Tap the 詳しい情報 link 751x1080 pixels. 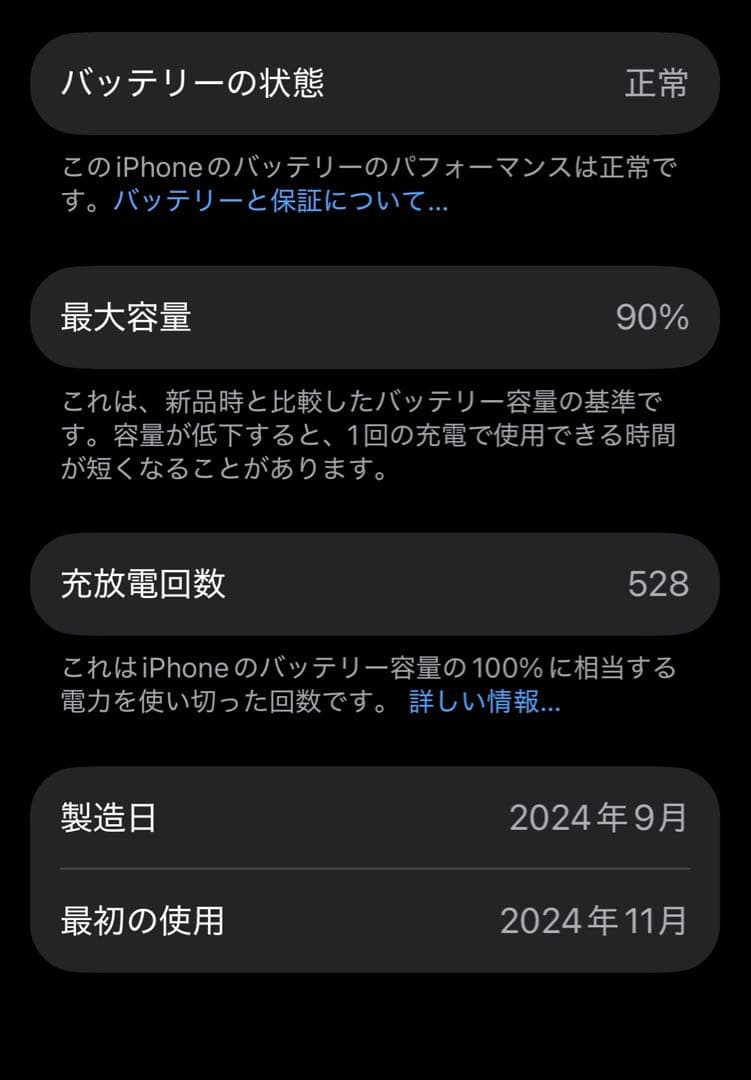(485, 705)
